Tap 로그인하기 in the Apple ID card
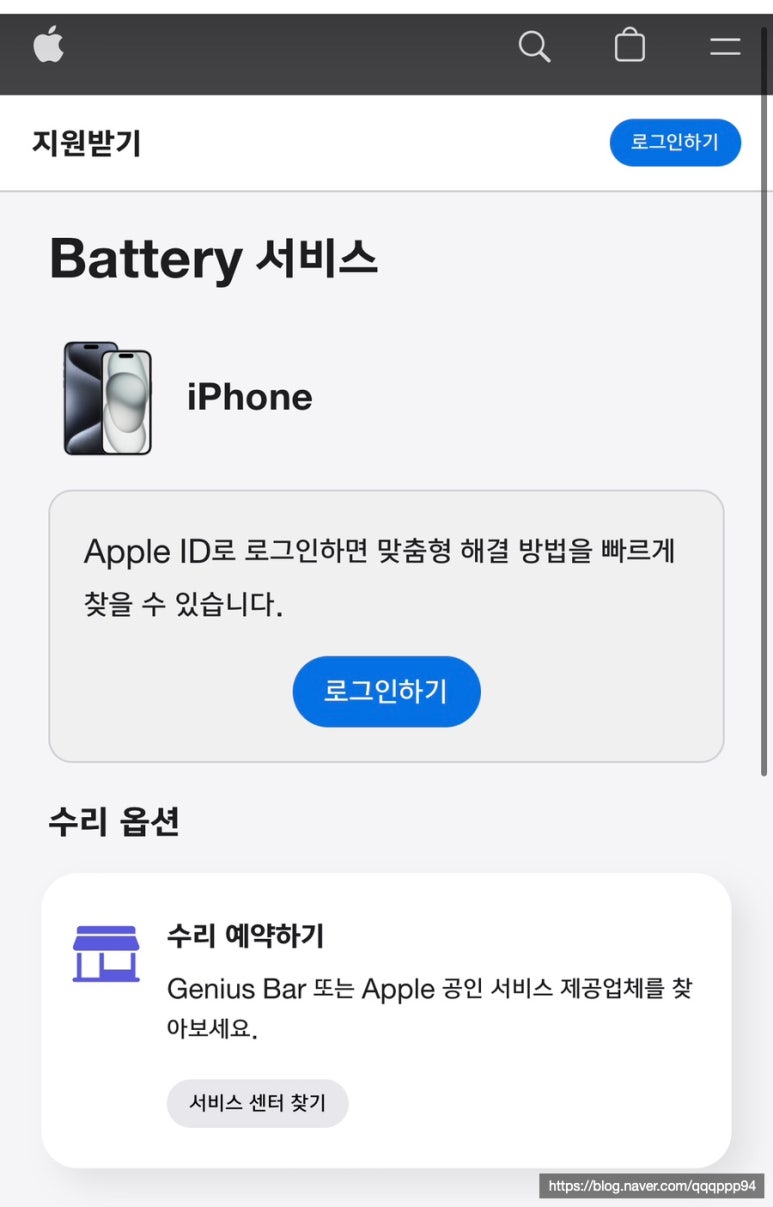This screenshot has width=773, height=1207. tap(386, 691)
